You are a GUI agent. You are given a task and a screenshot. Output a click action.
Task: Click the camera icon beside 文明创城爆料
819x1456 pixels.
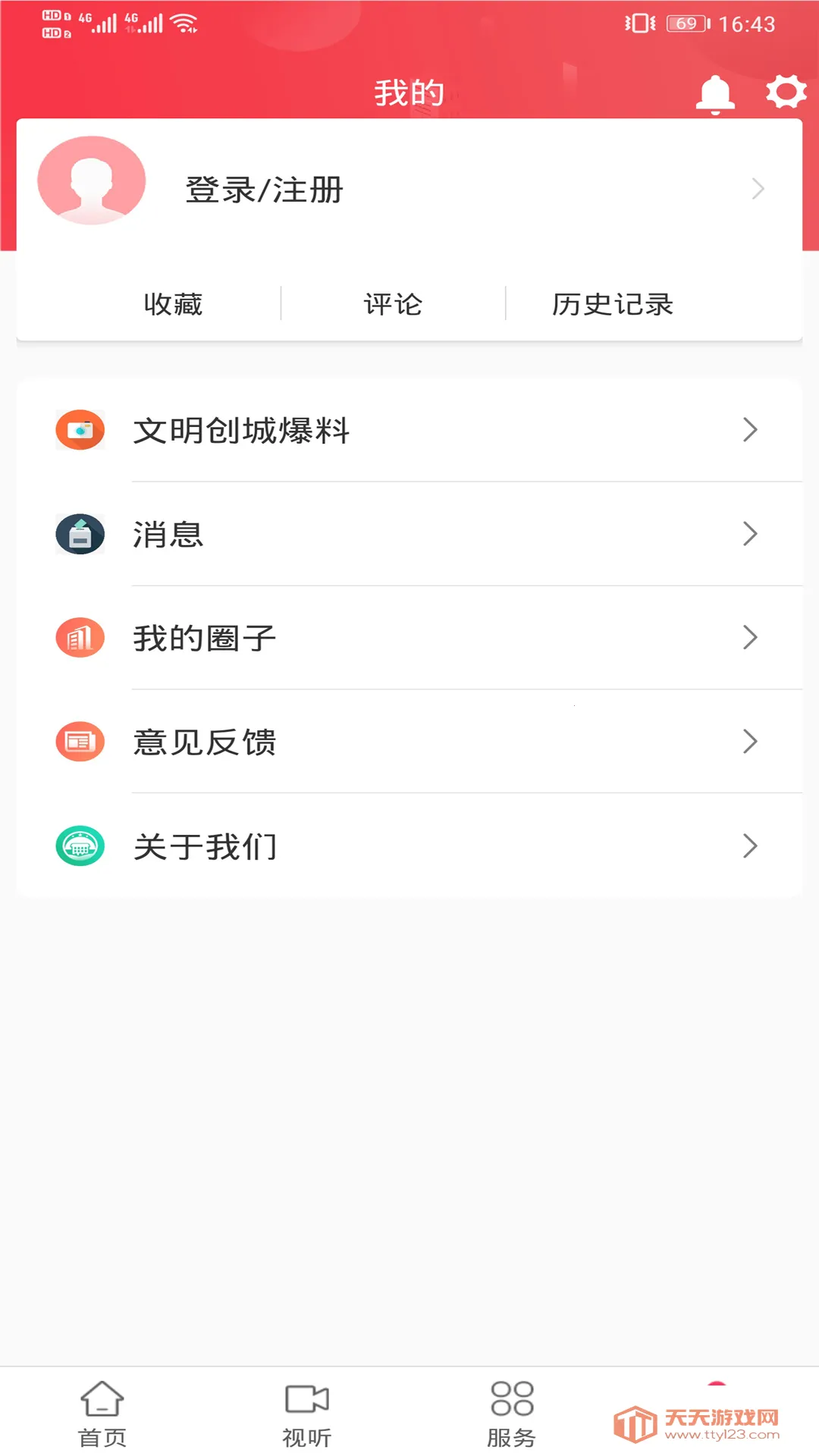click(80, 429)
